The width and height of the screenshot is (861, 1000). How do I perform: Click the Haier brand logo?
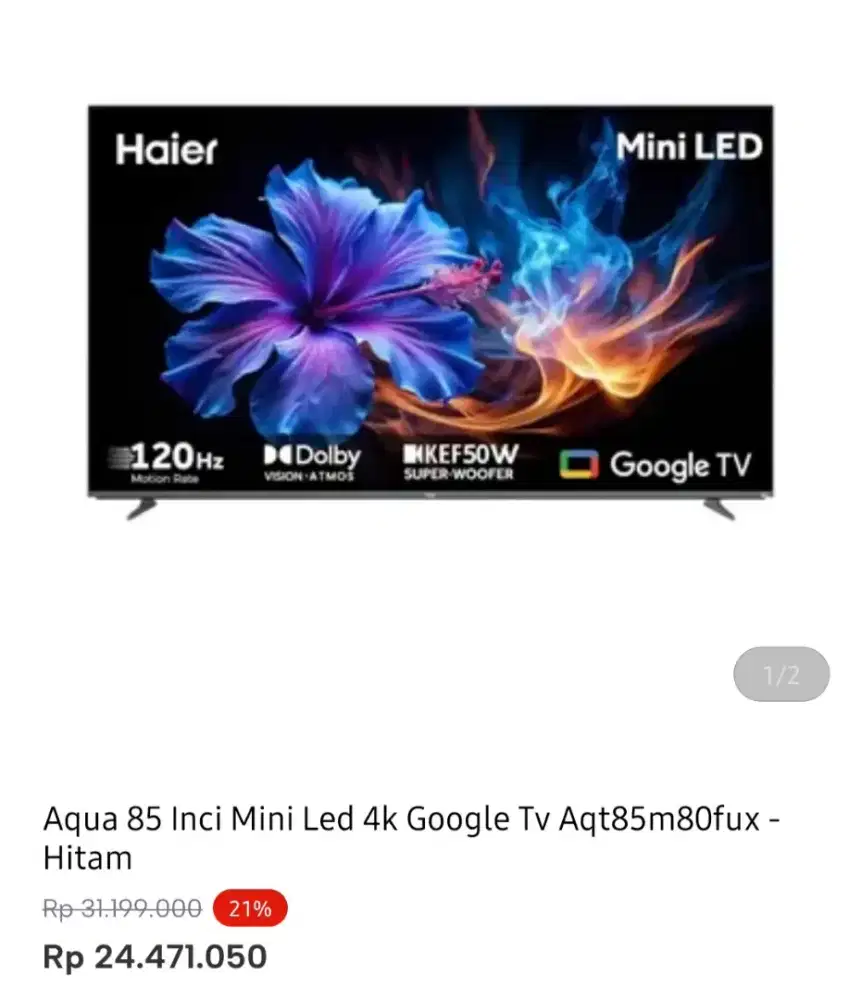[165, 152]
